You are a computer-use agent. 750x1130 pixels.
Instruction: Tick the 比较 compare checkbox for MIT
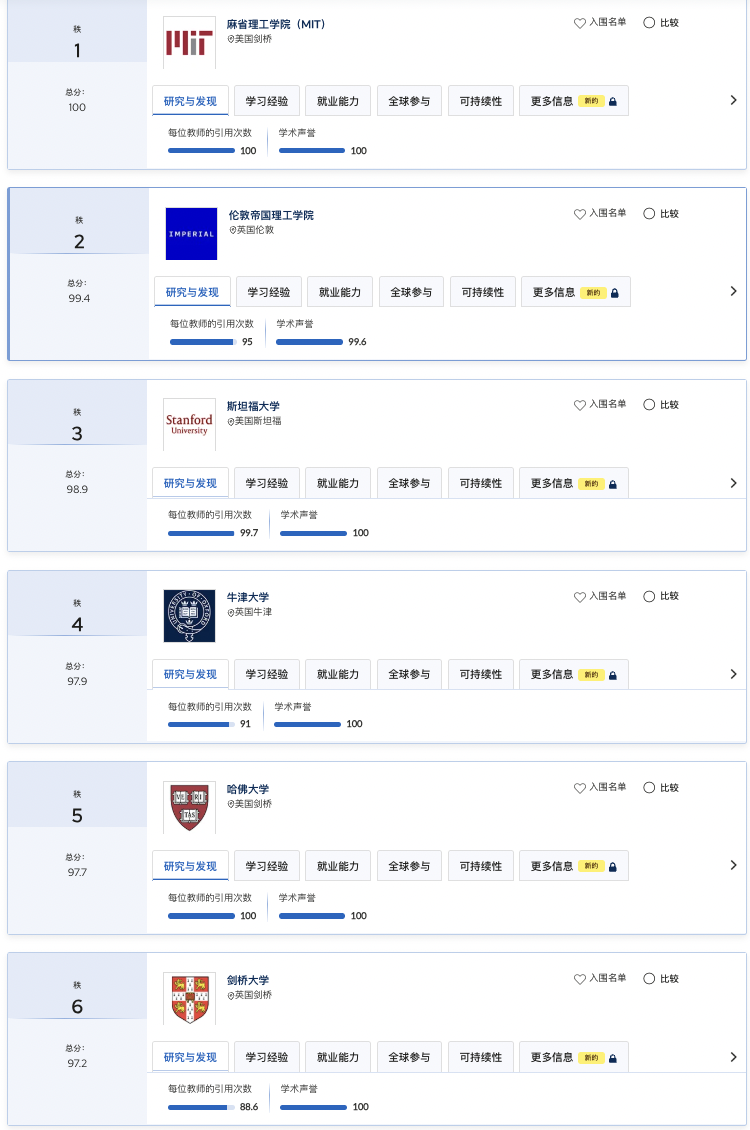649,22
